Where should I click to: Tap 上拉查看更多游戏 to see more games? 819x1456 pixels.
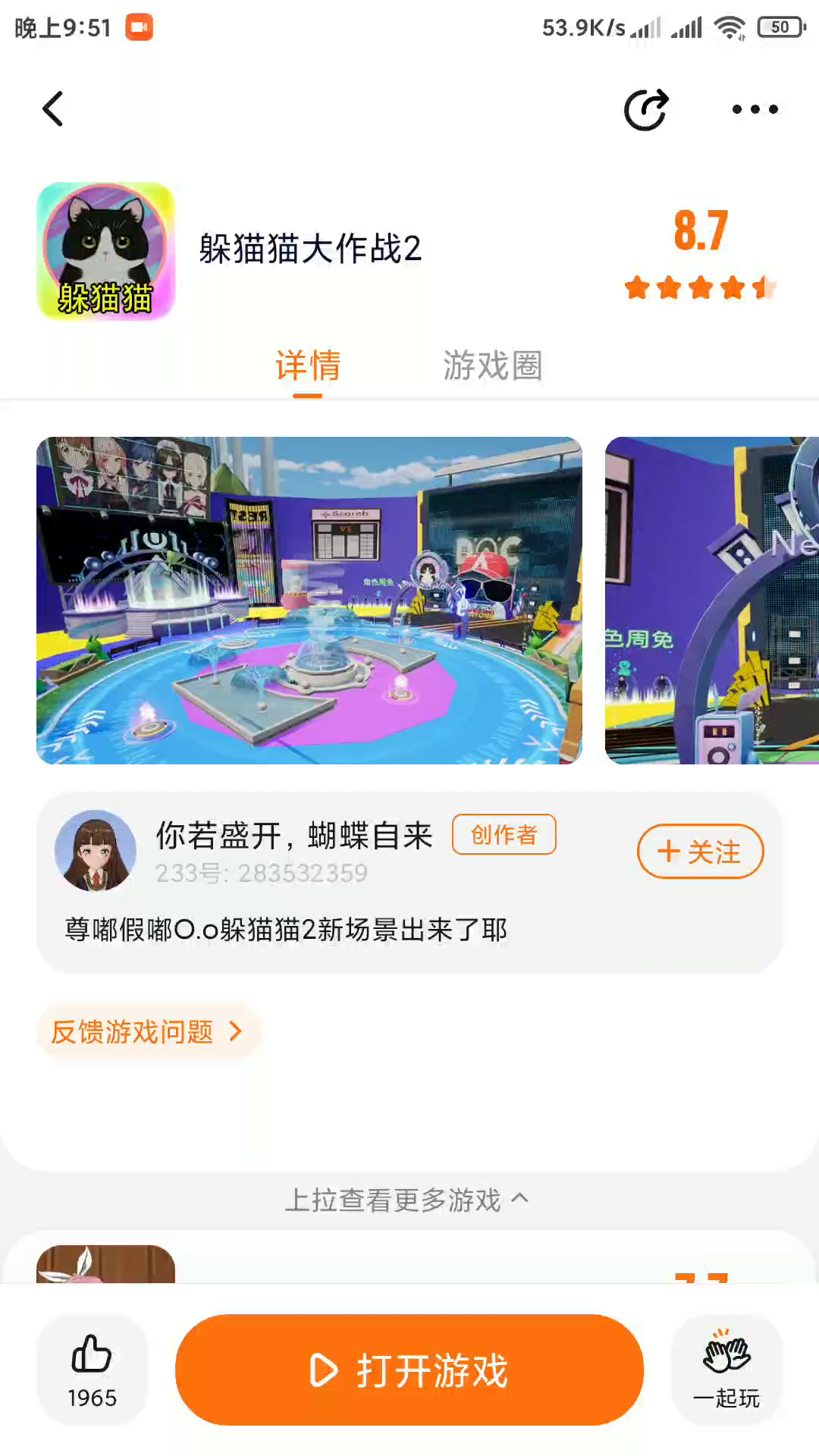coord(406,1200)
